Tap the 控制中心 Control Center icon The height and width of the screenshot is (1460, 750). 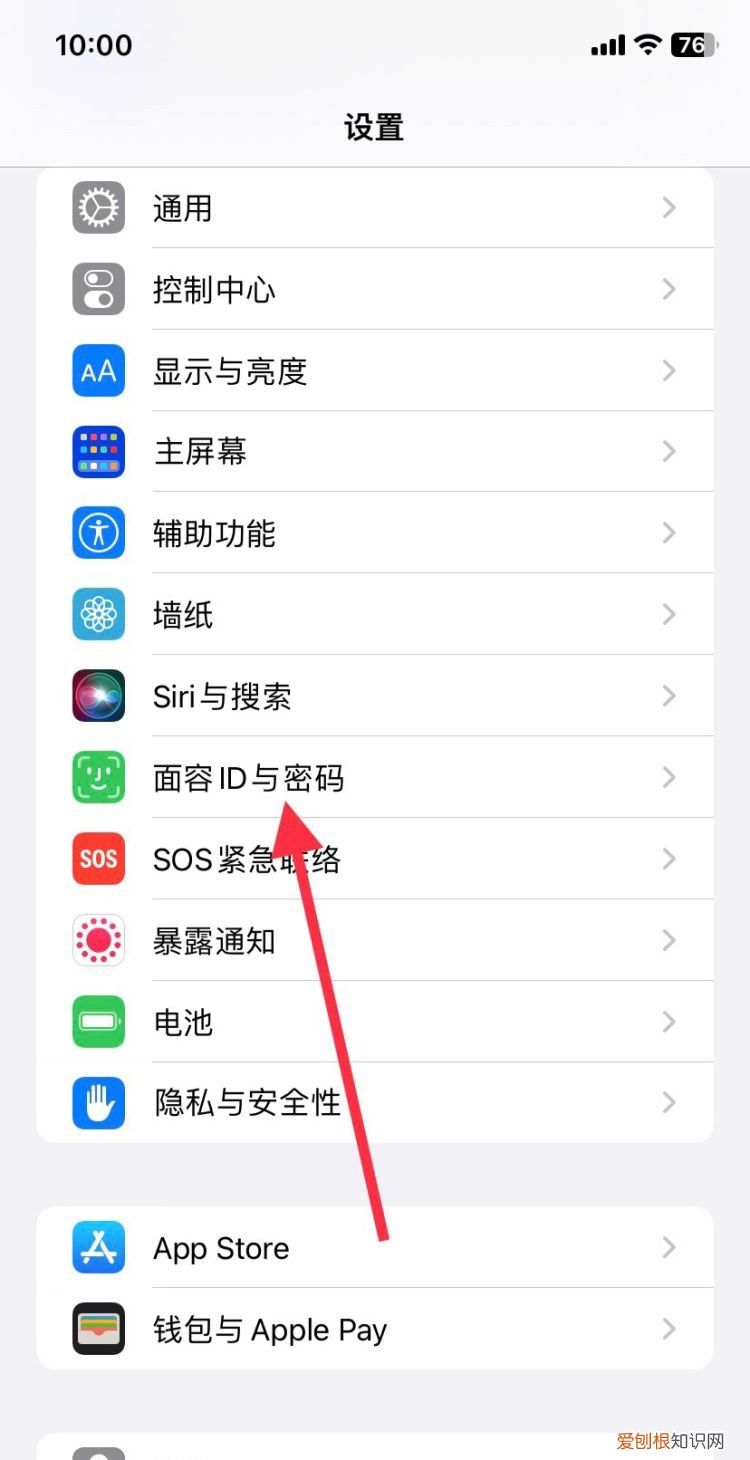coord(97,289)
